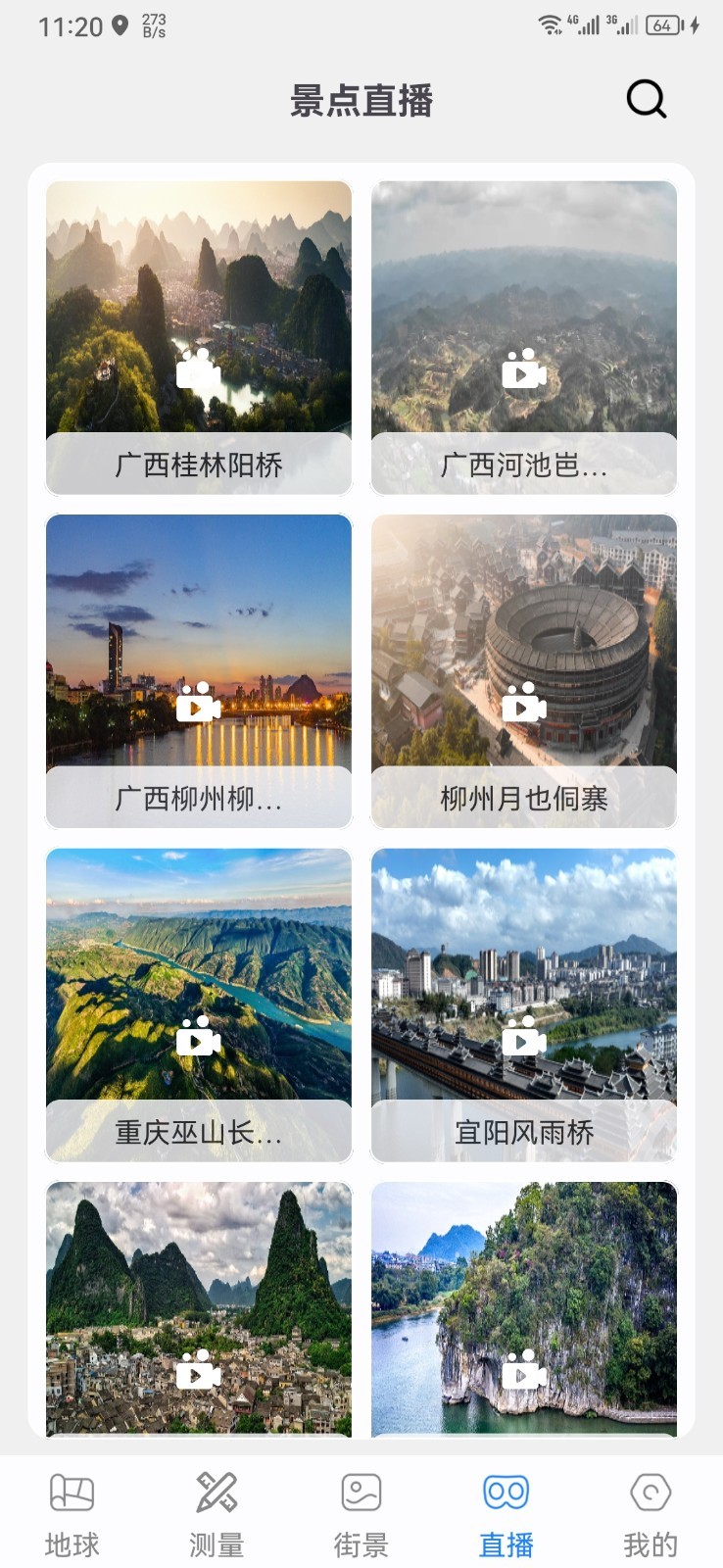
Task: Select the 宜阳风雨桥 live card
Action: (524, 1004)
